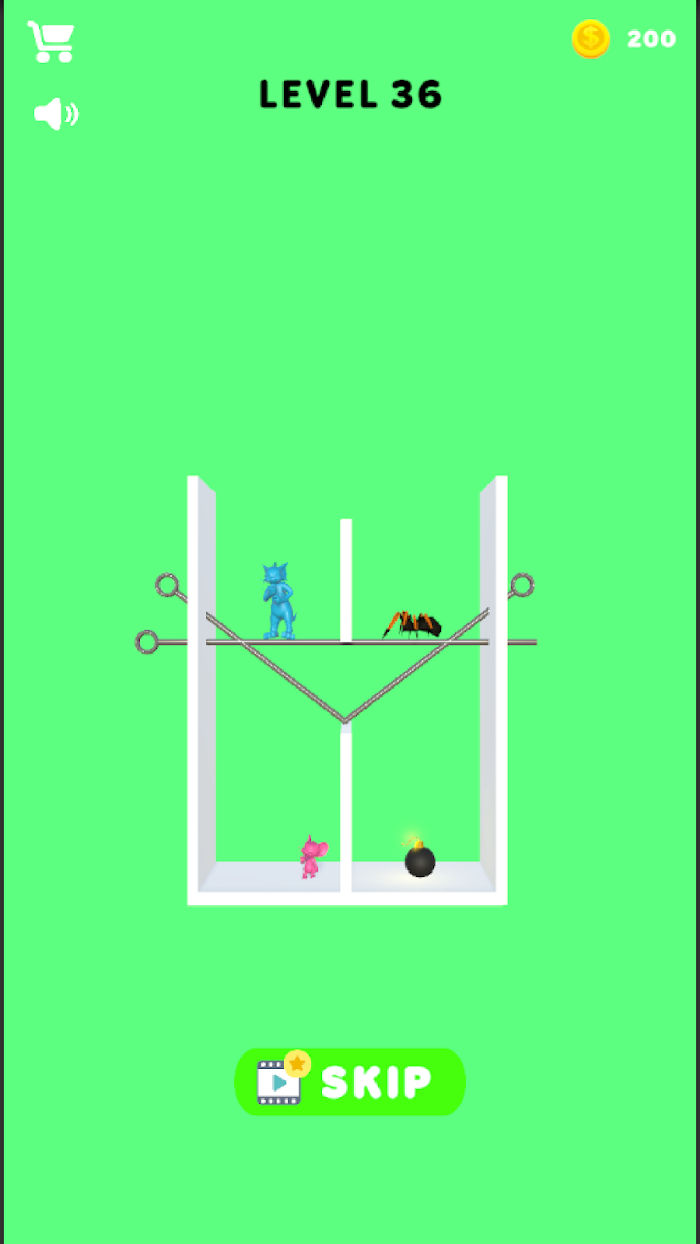Tap the upper right diagonal pin ring
This screenshot has height=1244, width=700.
[x=522, y=585]
